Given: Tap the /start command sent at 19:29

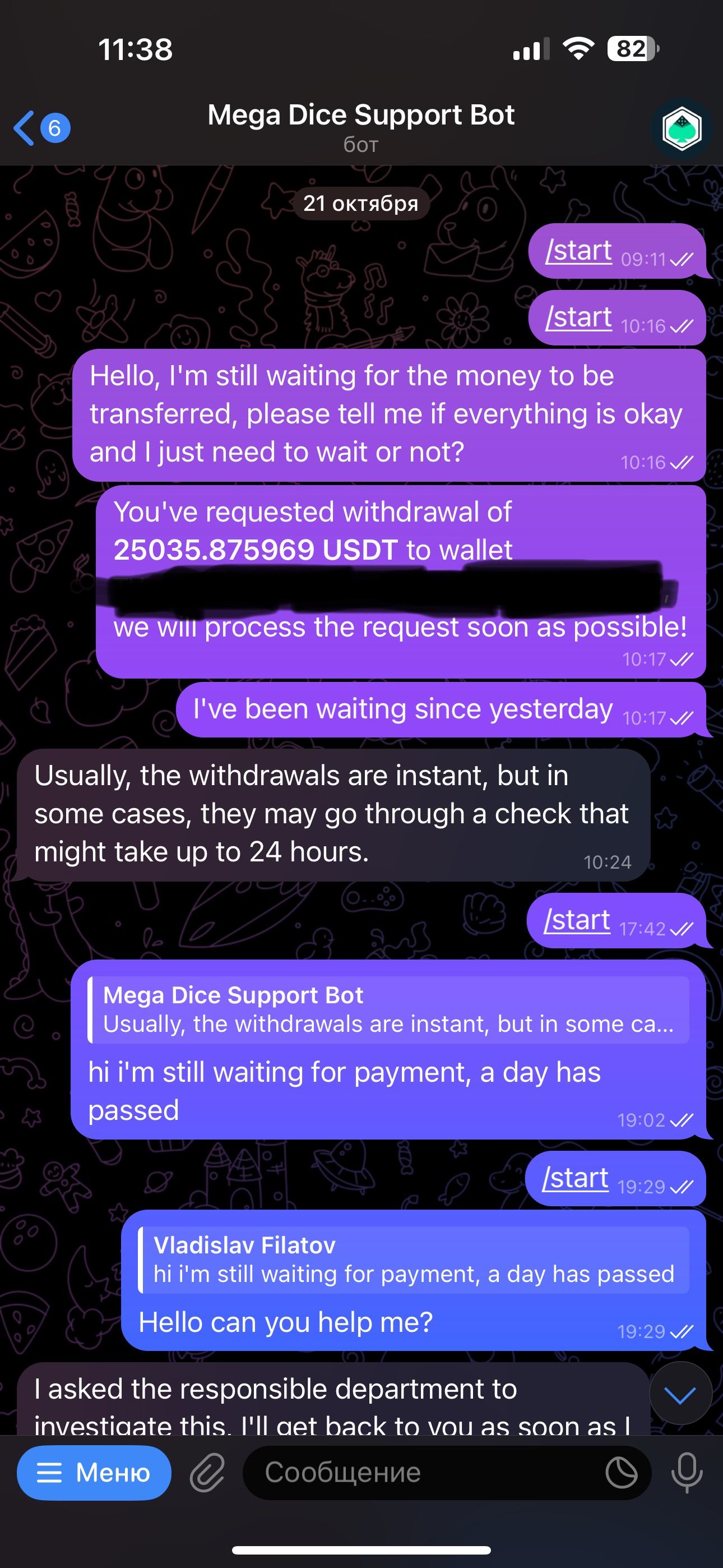Looking at the screenshot, I should tap(576, 1178).
